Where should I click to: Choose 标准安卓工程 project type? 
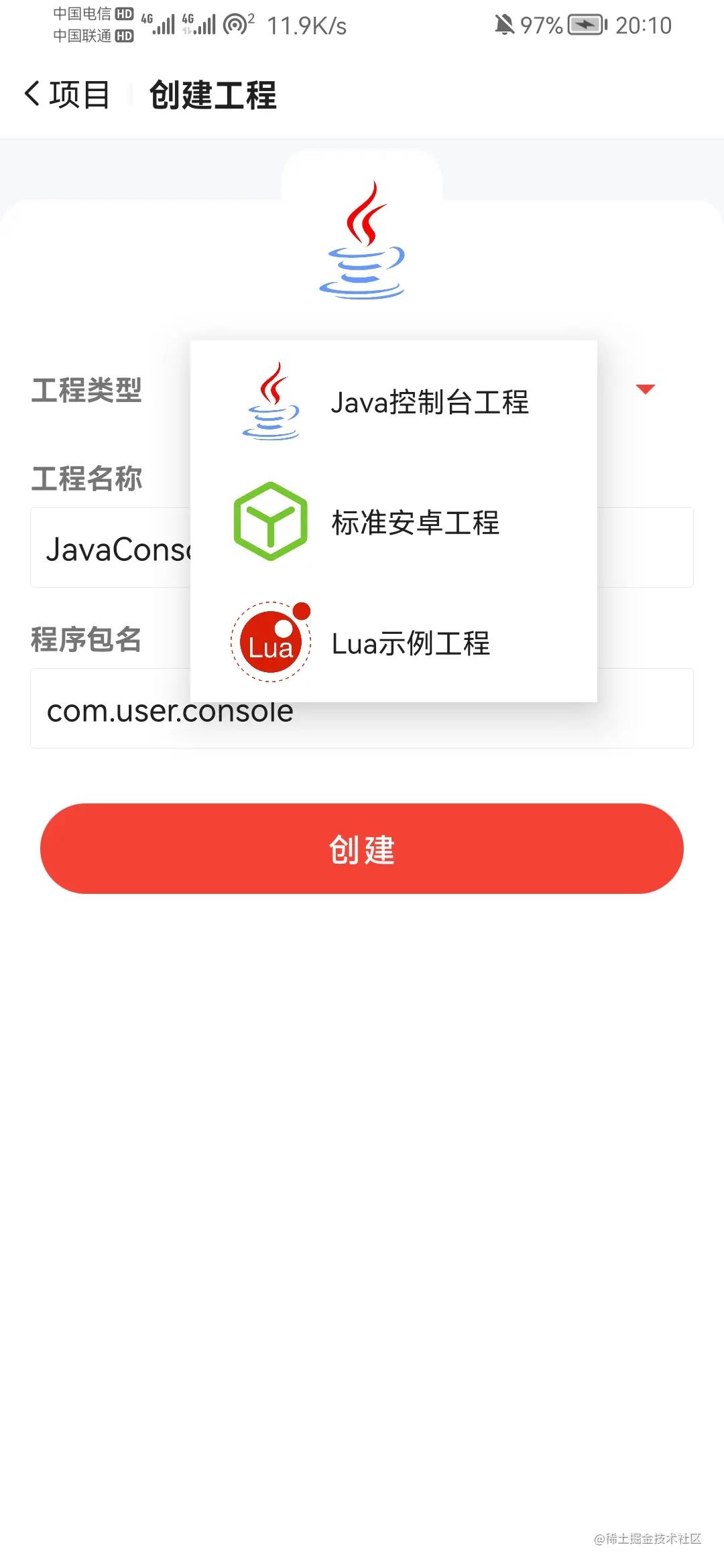click(x=394, y=522)
